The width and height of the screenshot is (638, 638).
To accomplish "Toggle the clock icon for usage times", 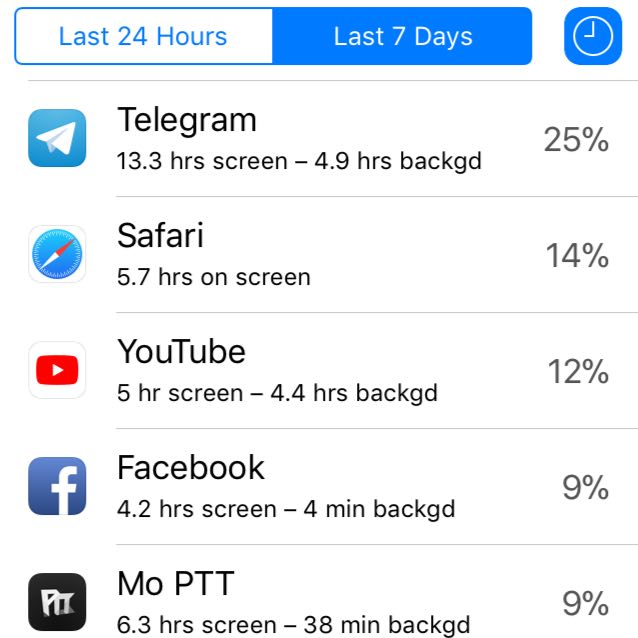I will click(592, 37).
